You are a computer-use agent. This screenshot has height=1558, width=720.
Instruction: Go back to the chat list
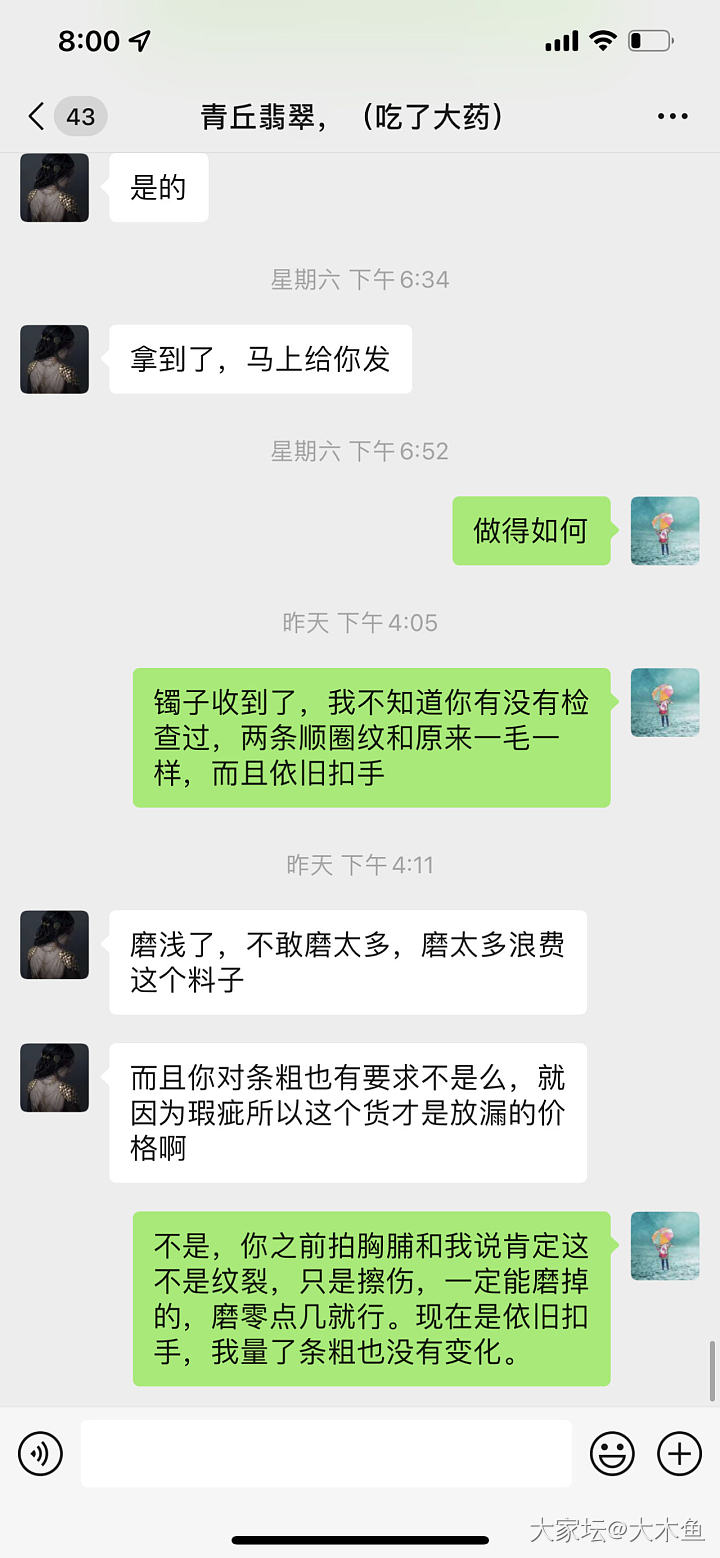click(38, 117)
